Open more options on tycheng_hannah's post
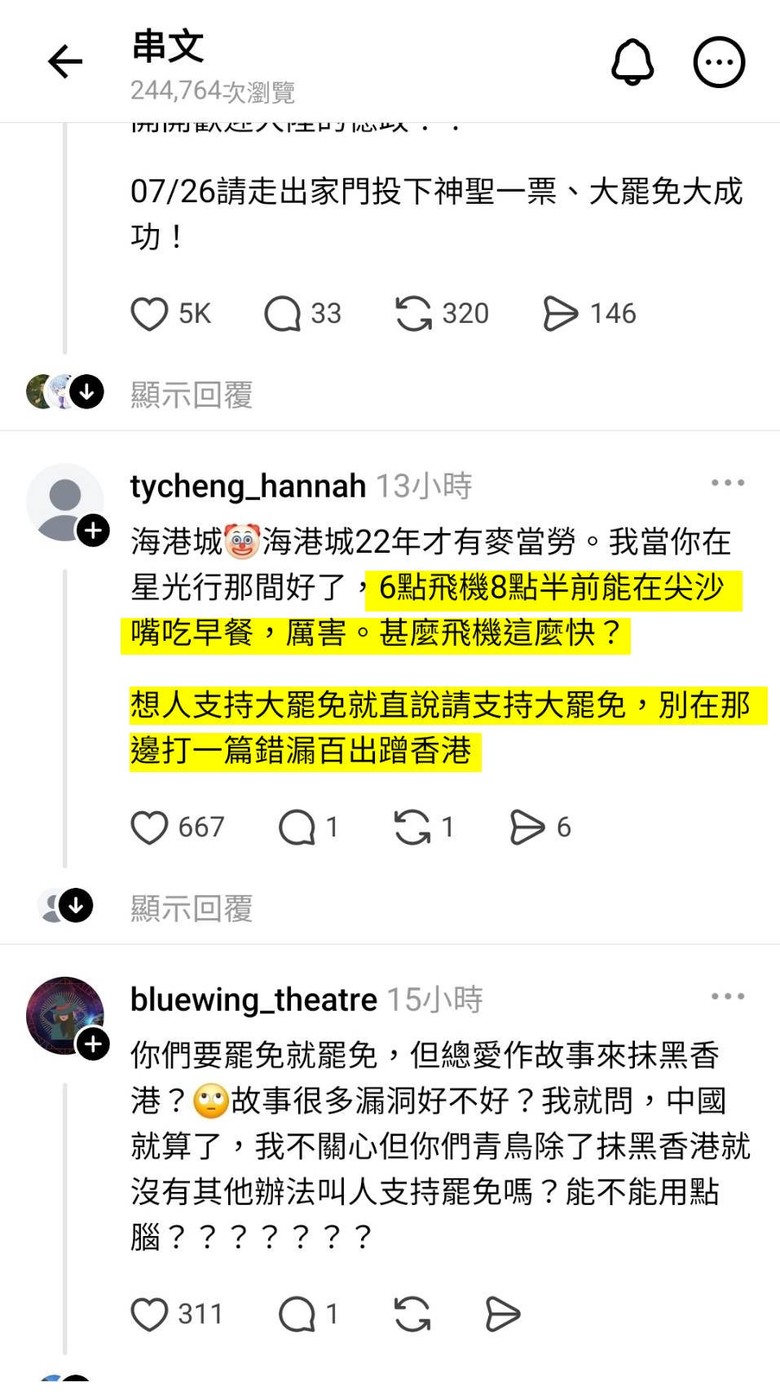Image resolution: width=780 pixels, height=1395 pixels. pyautogui.click(x=727, y=484)
